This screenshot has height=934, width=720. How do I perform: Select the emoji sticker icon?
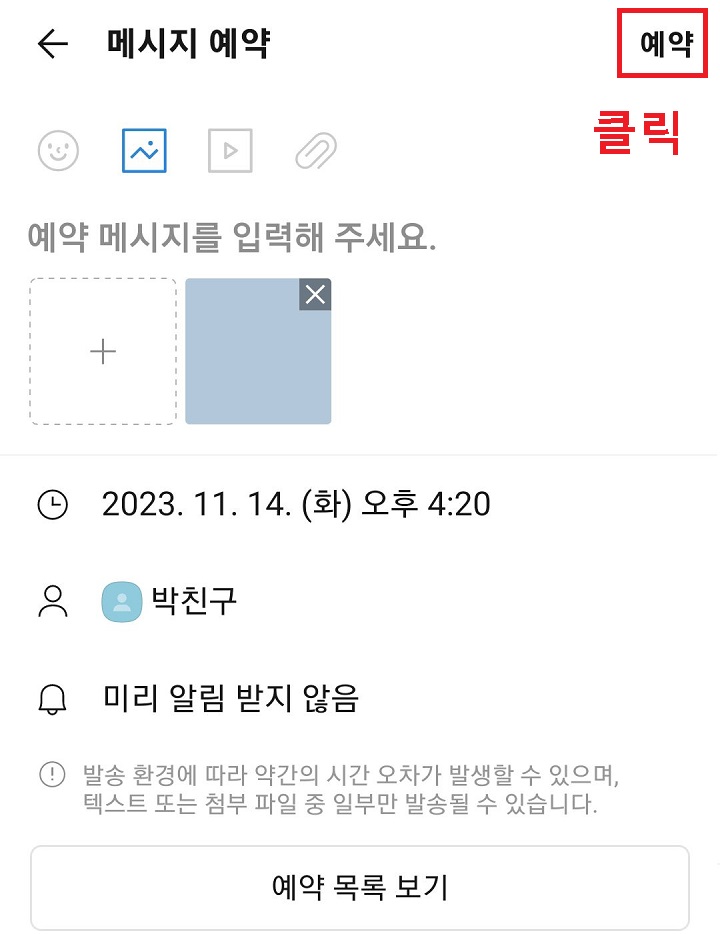point(58,150)
